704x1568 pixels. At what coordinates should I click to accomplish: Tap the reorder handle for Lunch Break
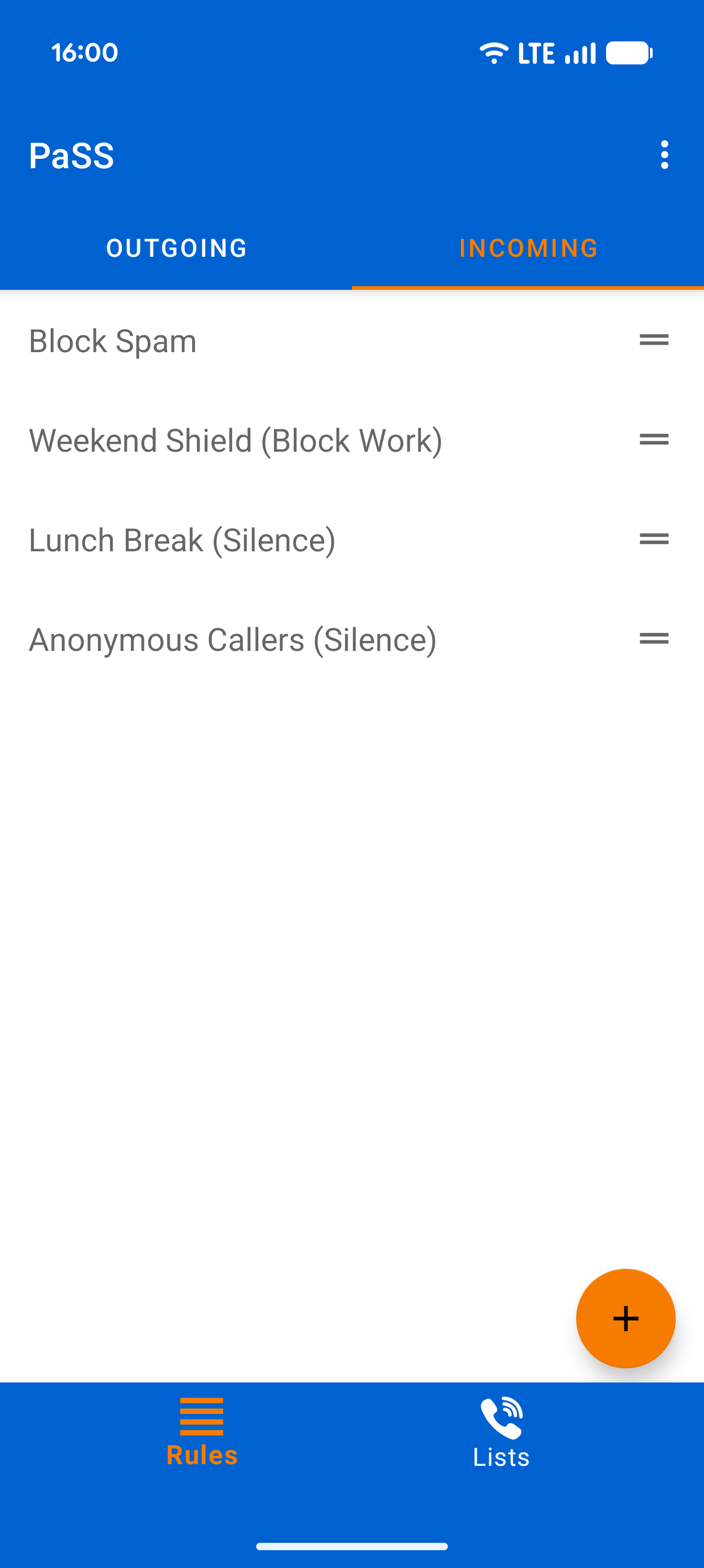tap(654, 539)
